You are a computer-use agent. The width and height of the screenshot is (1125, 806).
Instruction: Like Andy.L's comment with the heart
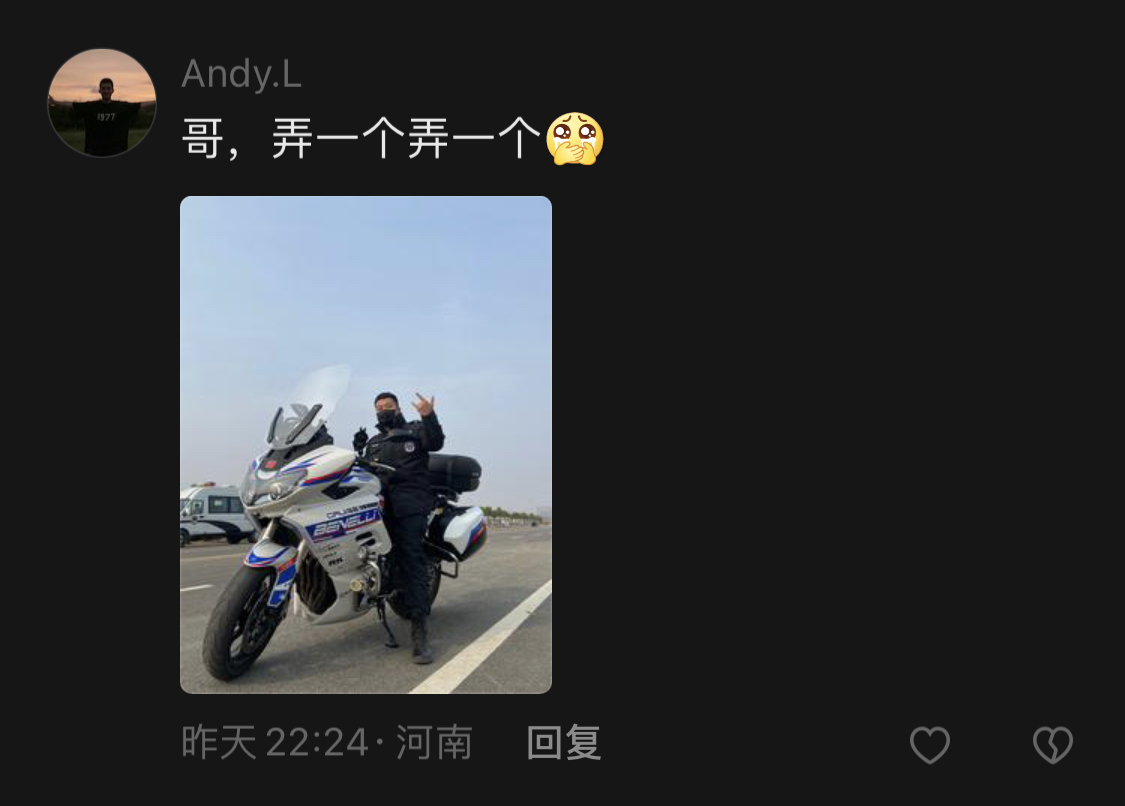coord(929,744)
